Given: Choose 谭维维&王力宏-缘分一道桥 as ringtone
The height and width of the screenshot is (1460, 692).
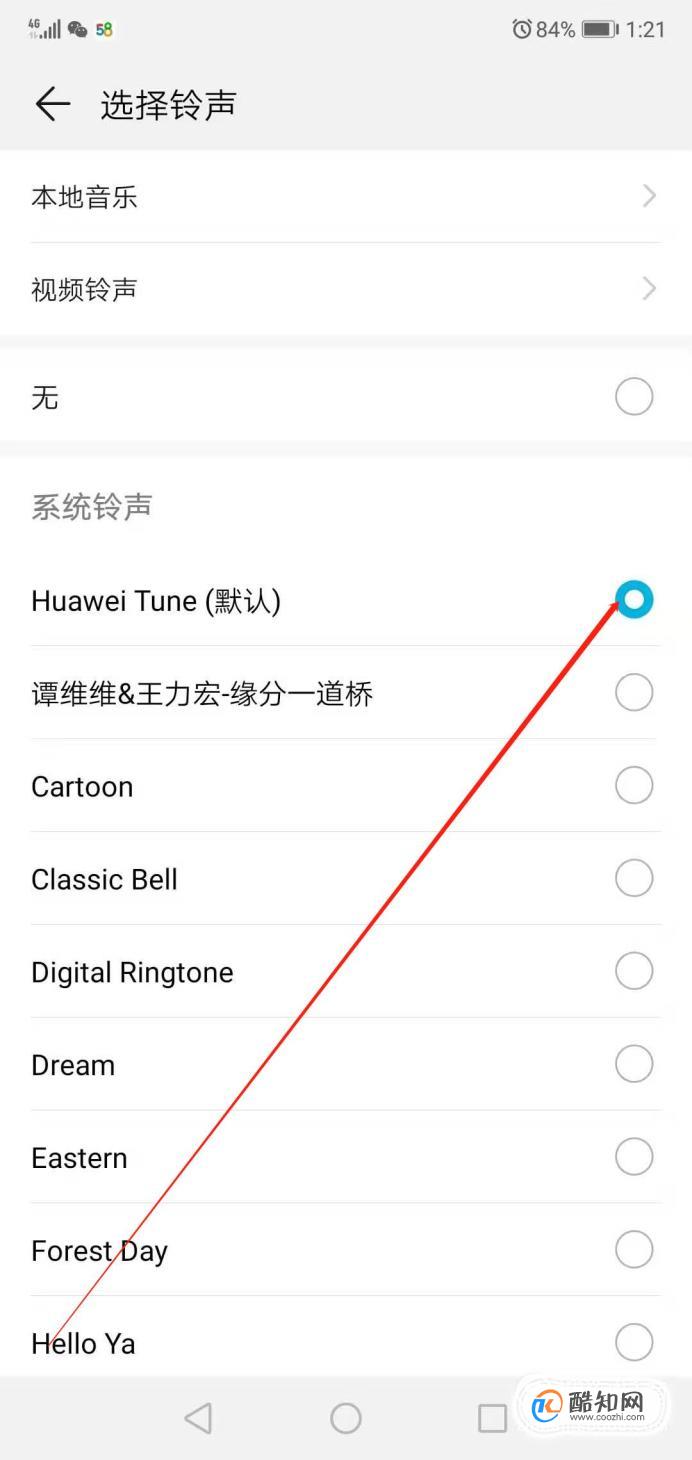Looking at the screenshot, I should click(346, 693).
